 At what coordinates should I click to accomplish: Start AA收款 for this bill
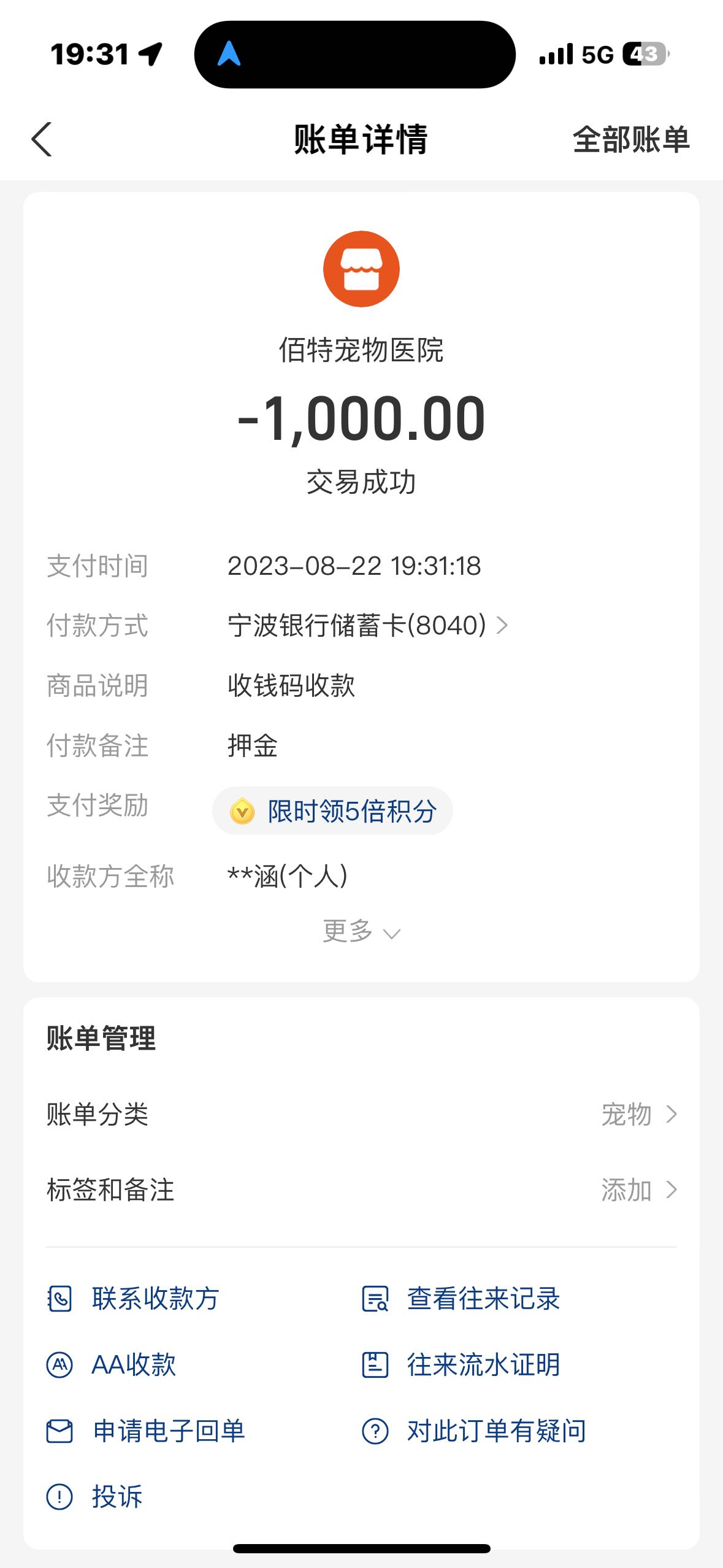coord(112,1365)
